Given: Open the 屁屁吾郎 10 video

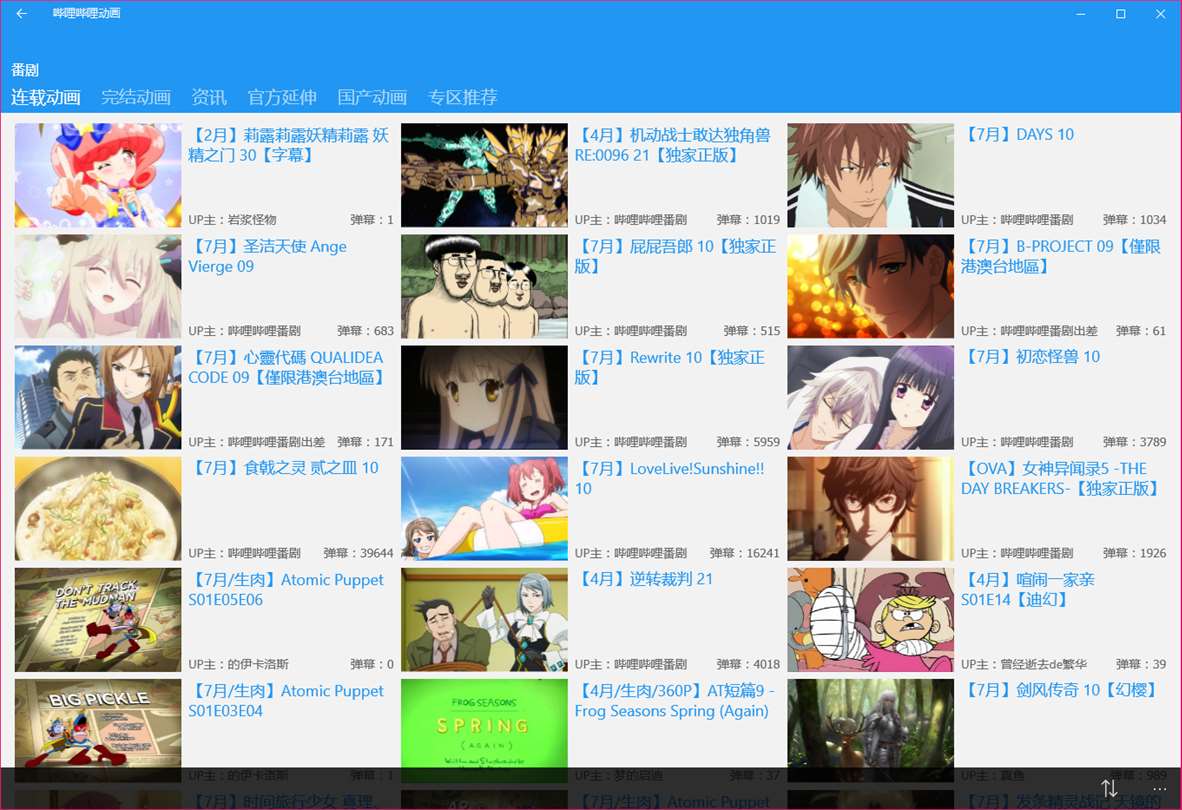Looking at the screenshot, I should pyautogui.click(x=675, y=256).
